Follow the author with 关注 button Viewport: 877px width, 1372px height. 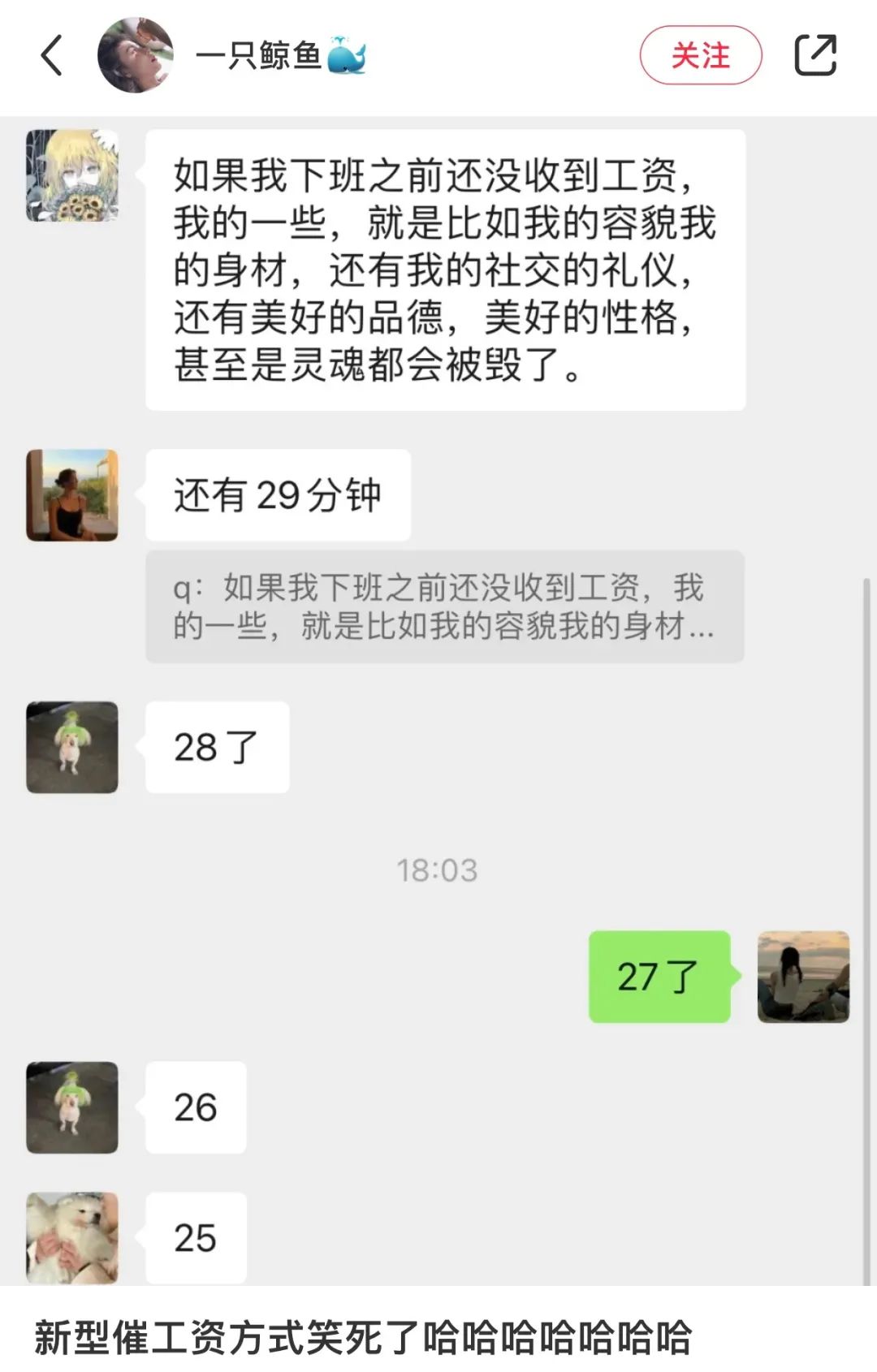pos(700,55)
